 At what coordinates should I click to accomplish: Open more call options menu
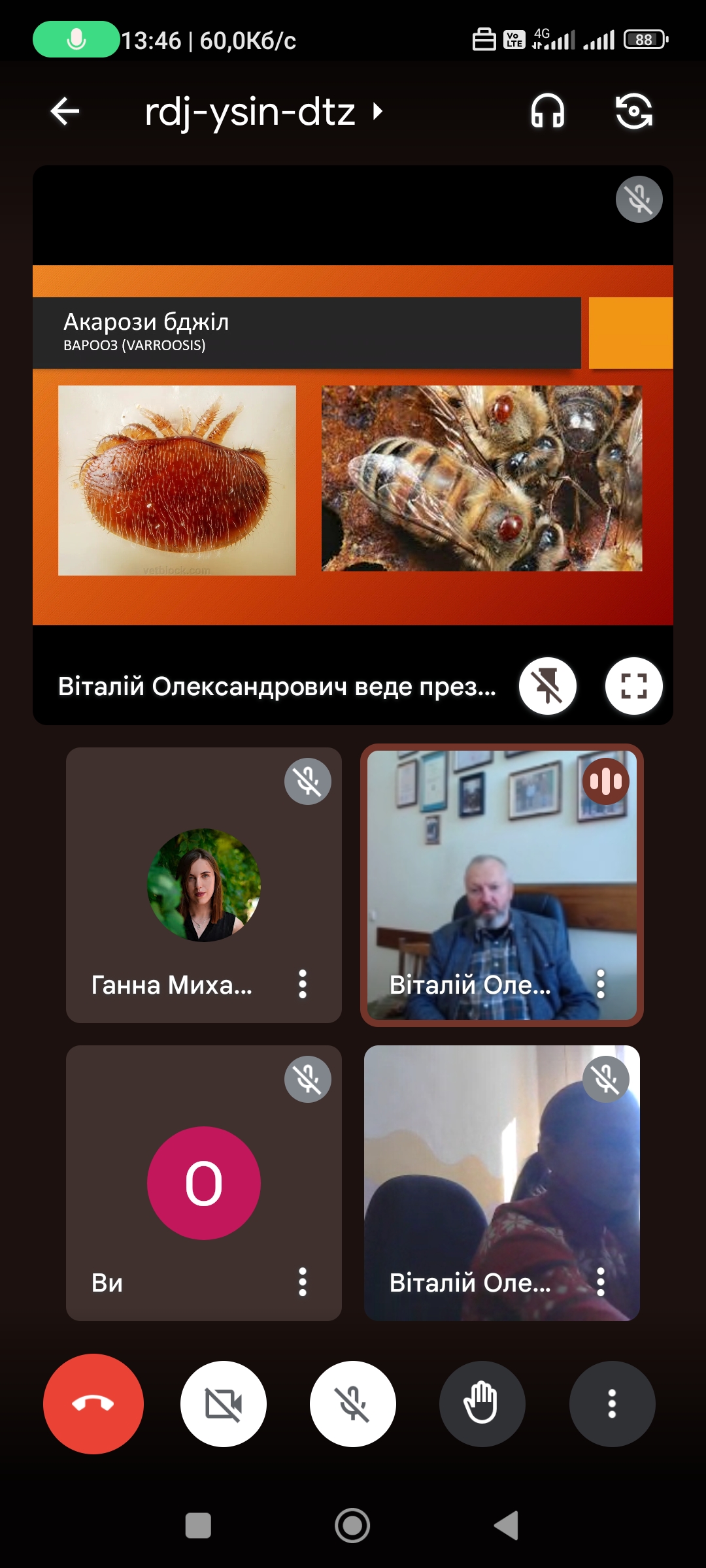click(x=612, y=1404)
